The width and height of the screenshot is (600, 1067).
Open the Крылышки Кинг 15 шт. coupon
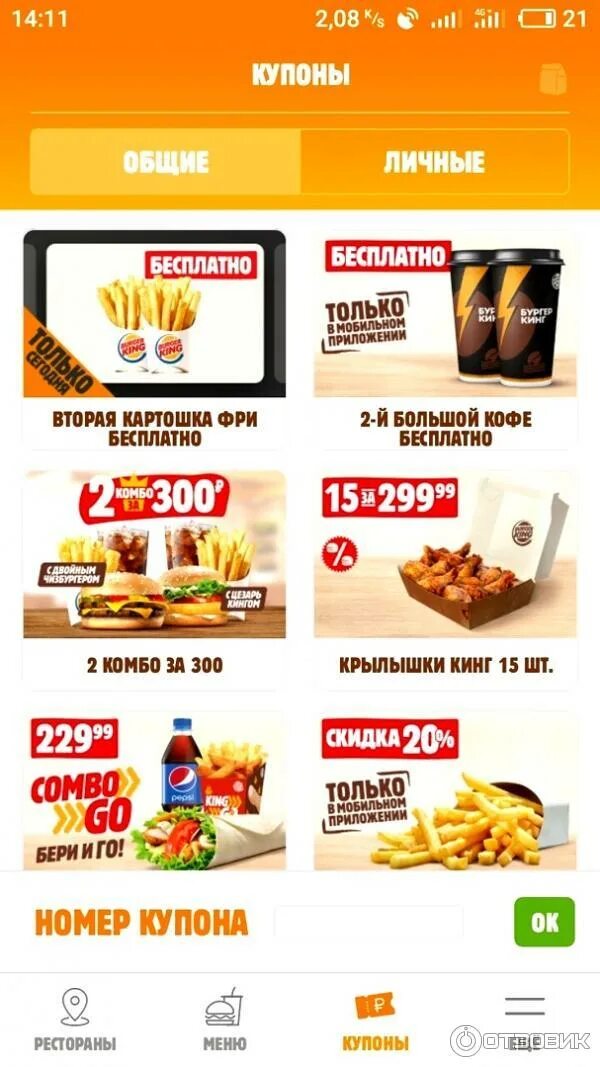click(445, 578)
